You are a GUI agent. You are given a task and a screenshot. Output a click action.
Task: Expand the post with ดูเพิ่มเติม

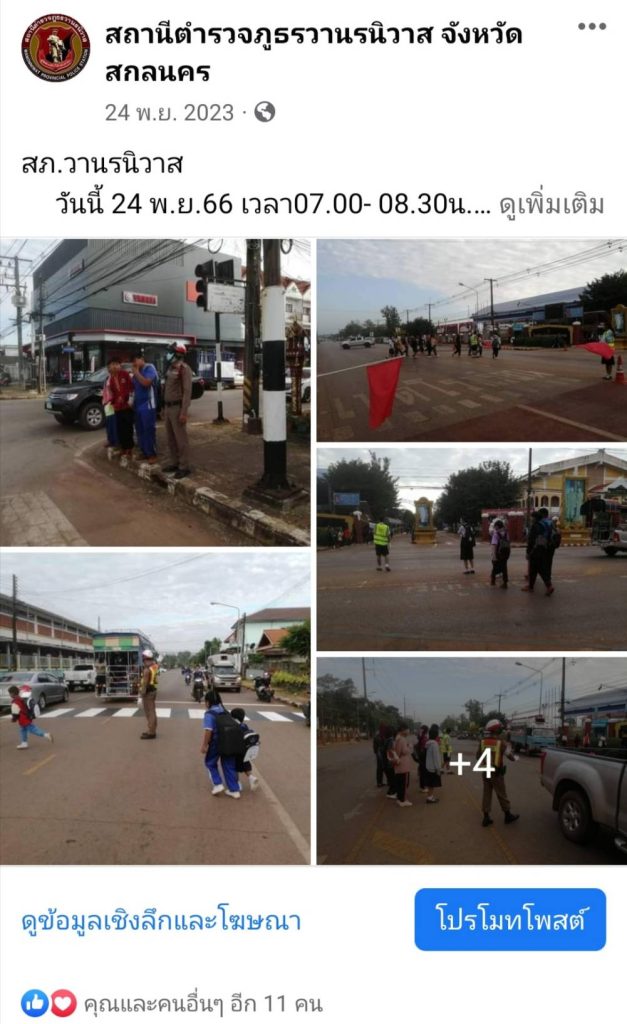tap(552, 205)
